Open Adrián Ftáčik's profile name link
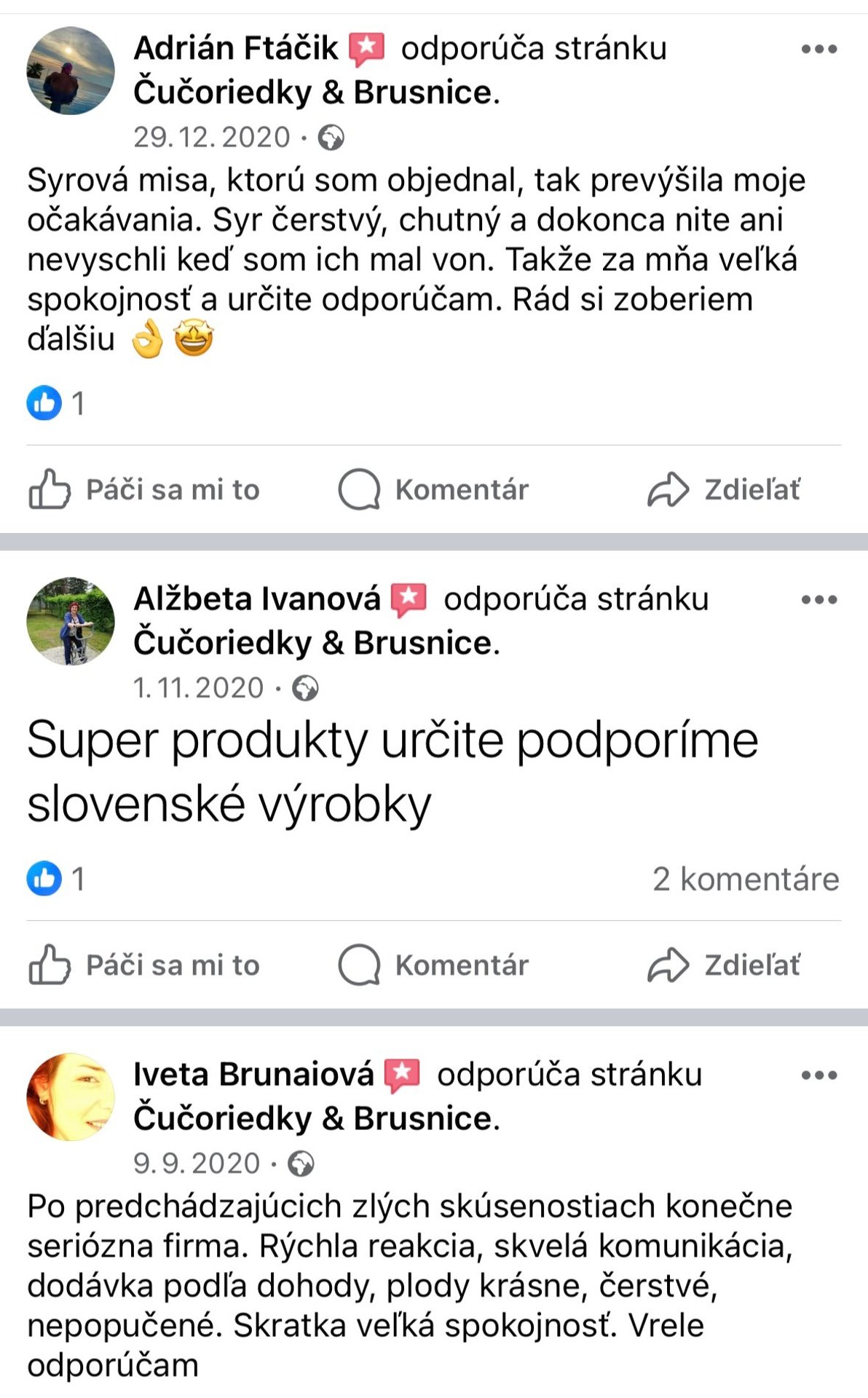 235,49
